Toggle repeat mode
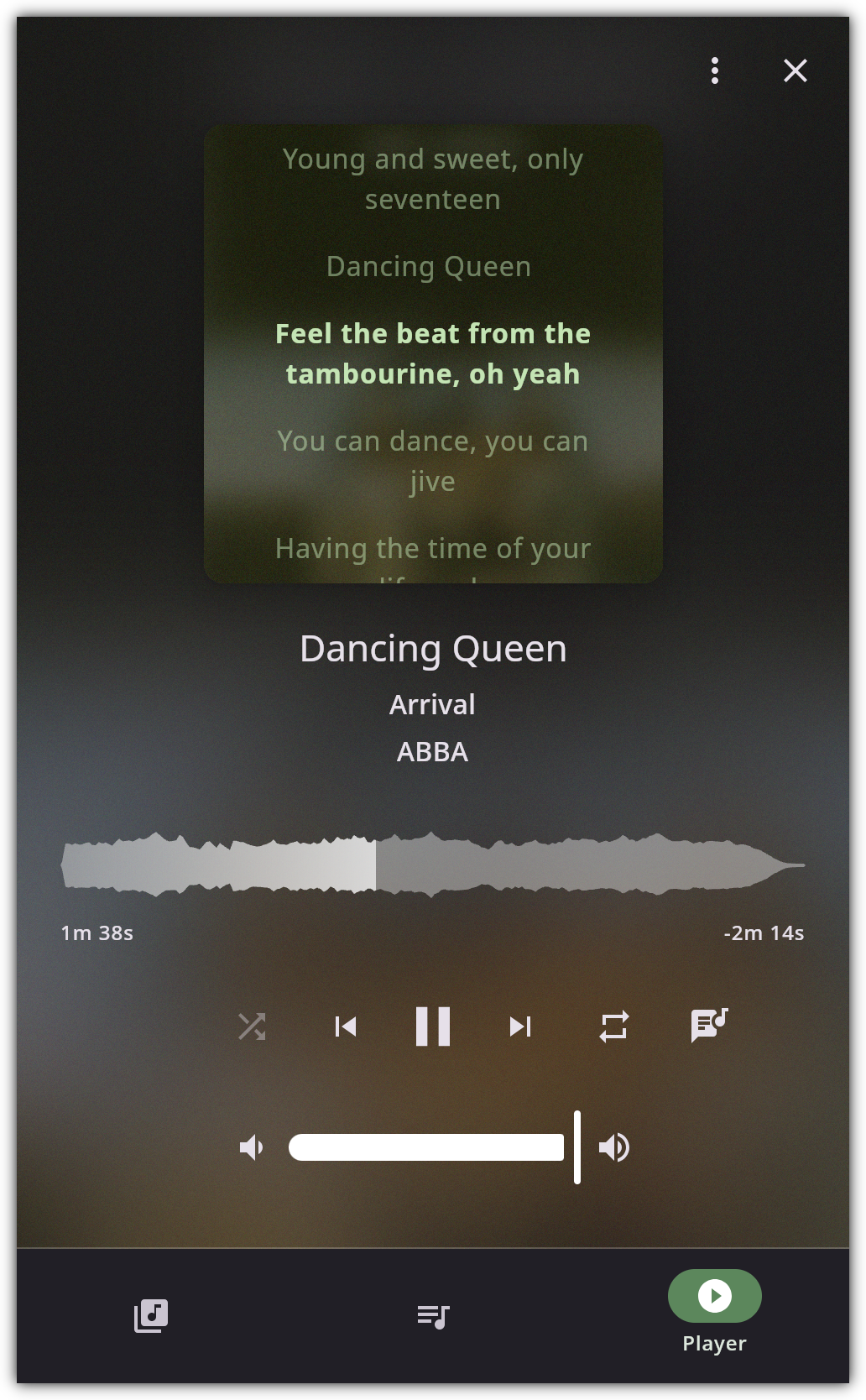 point(614,1026)
